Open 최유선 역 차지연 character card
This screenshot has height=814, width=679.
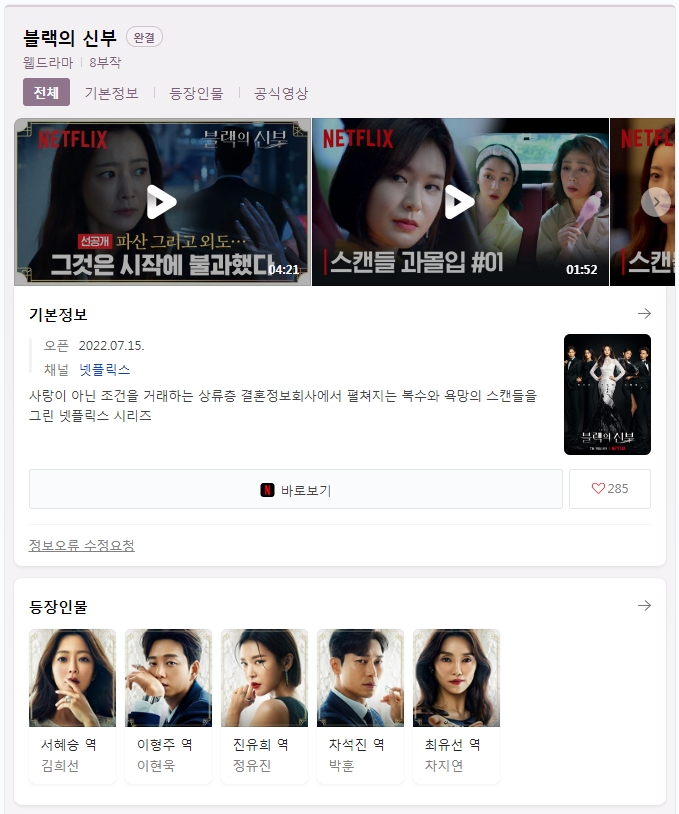(456, 706)
